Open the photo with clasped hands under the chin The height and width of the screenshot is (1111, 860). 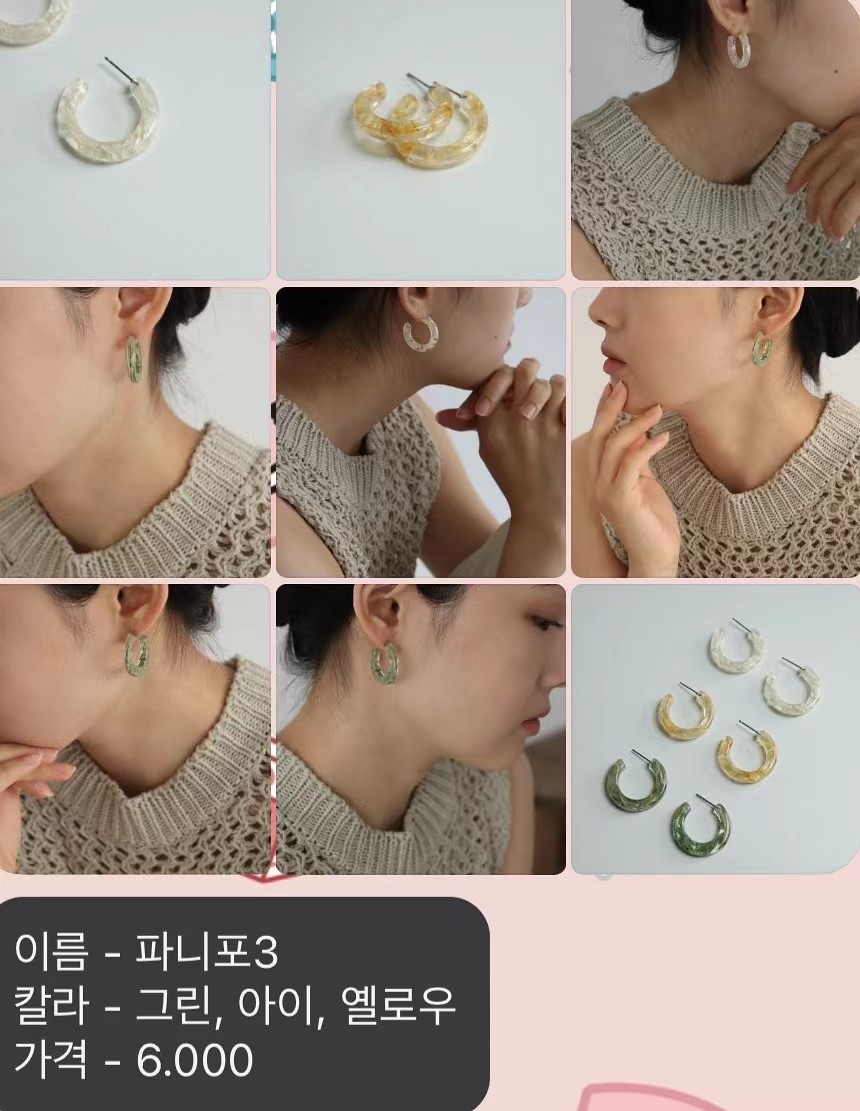[420, 432]
